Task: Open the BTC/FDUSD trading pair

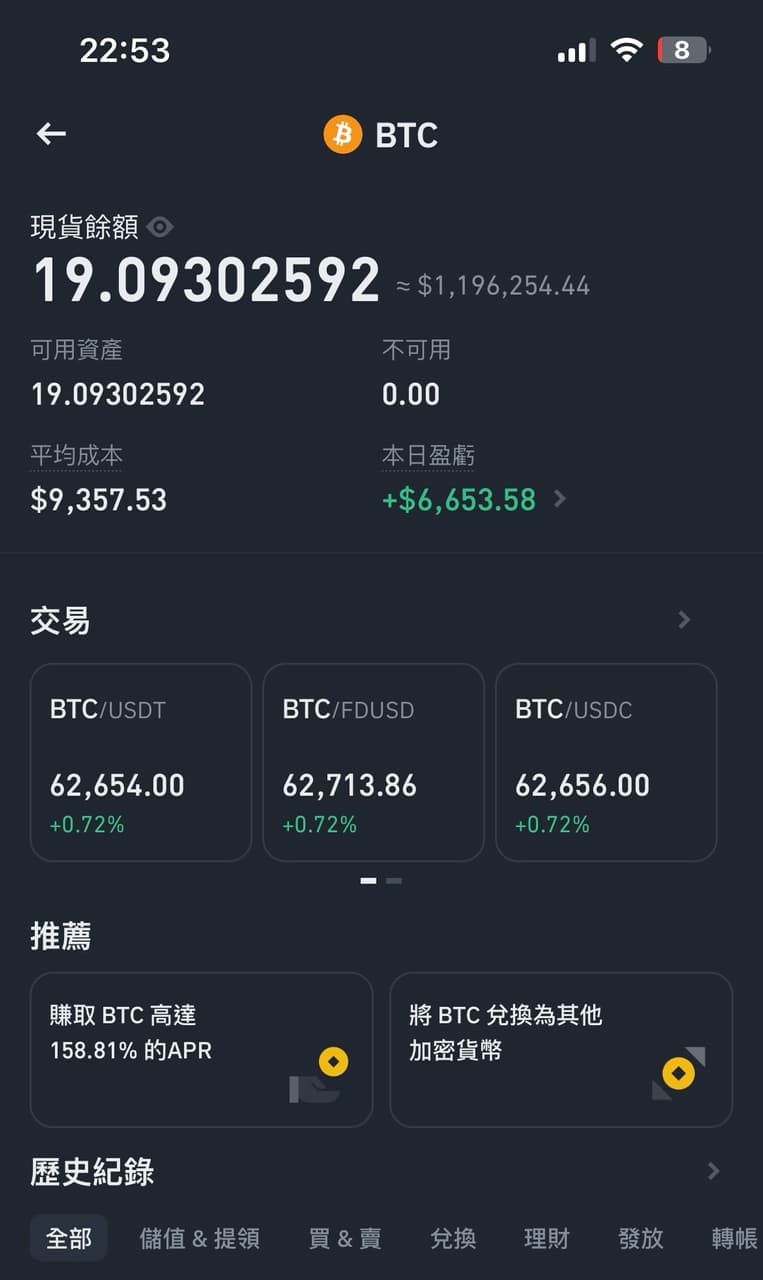Action: [373, 762]
